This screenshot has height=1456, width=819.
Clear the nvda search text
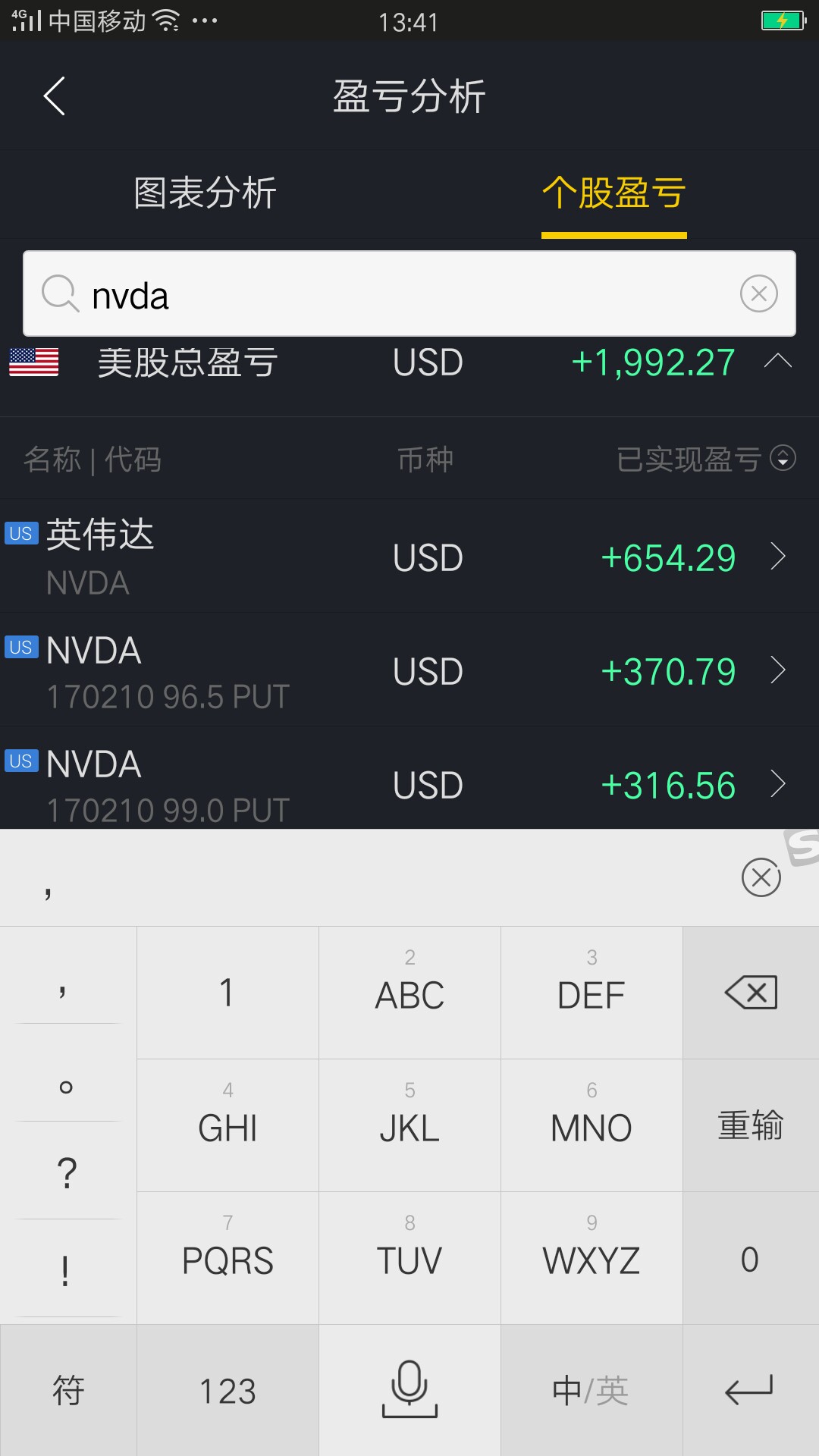click(758, 294)
